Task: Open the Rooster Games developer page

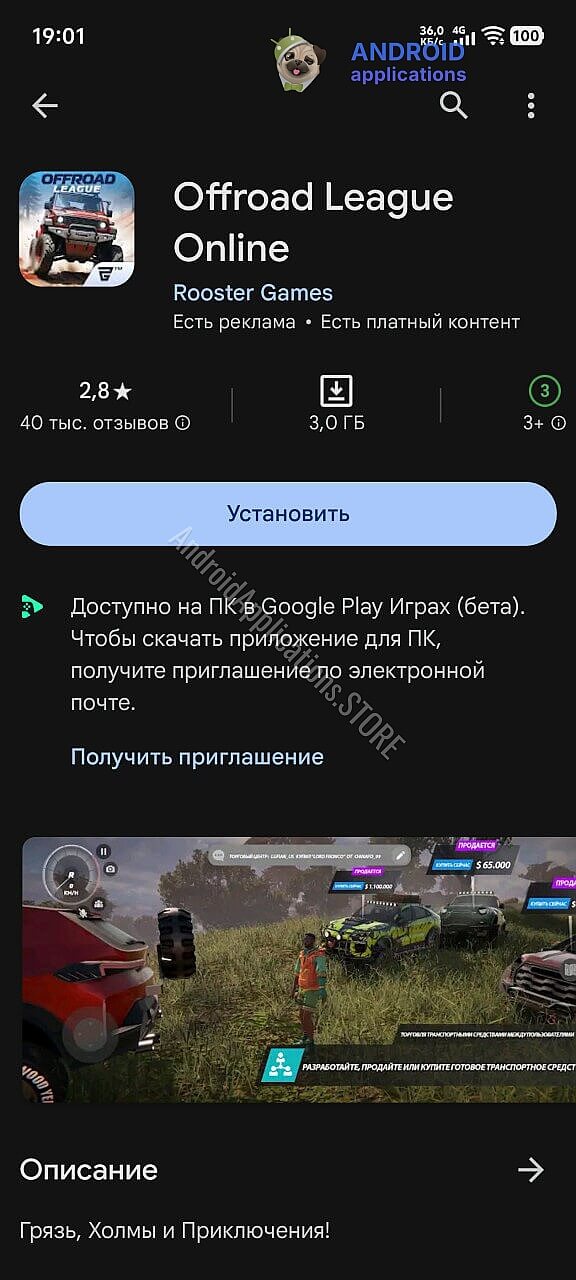Action: [253, 293]
